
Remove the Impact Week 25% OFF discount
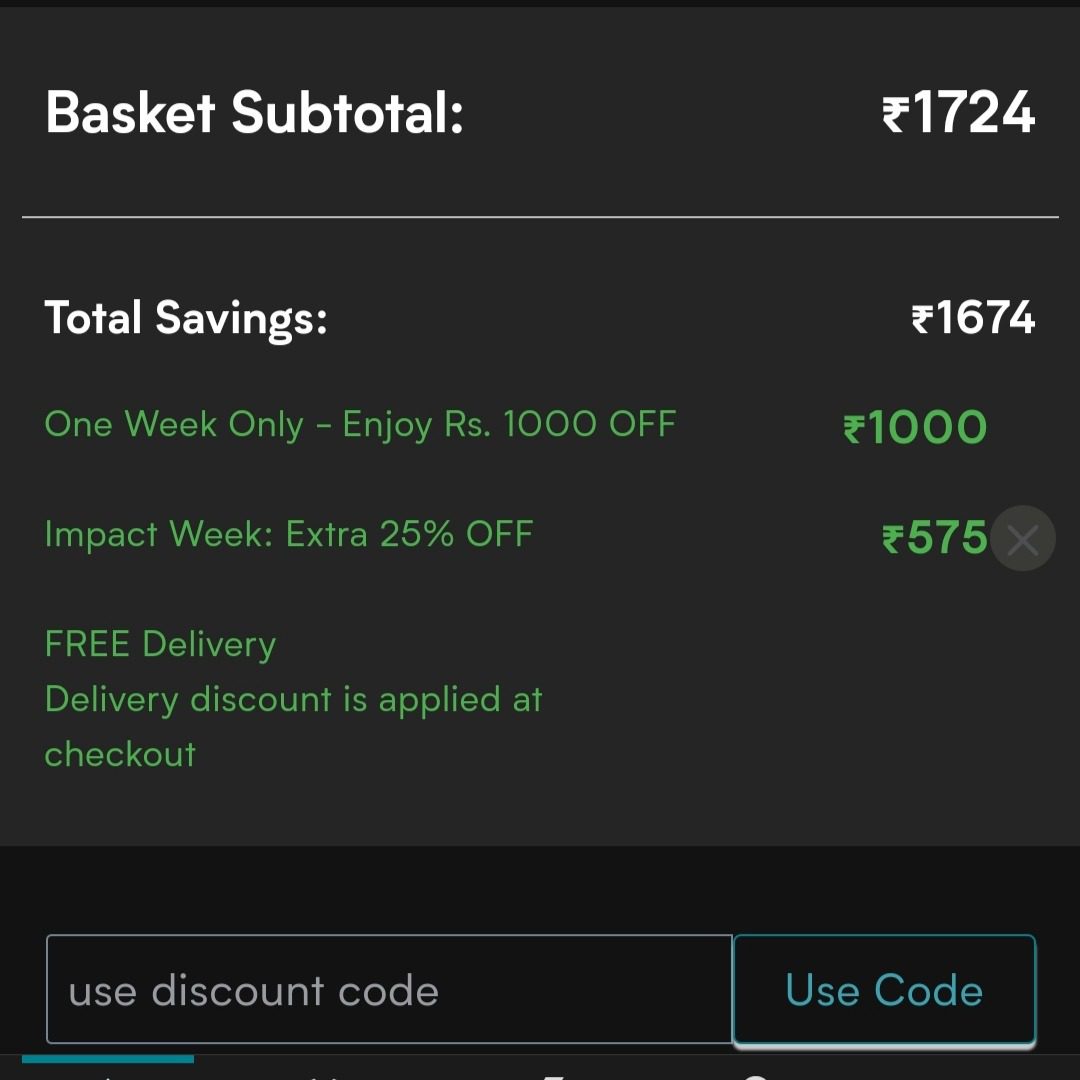[x=1022, y=539]
